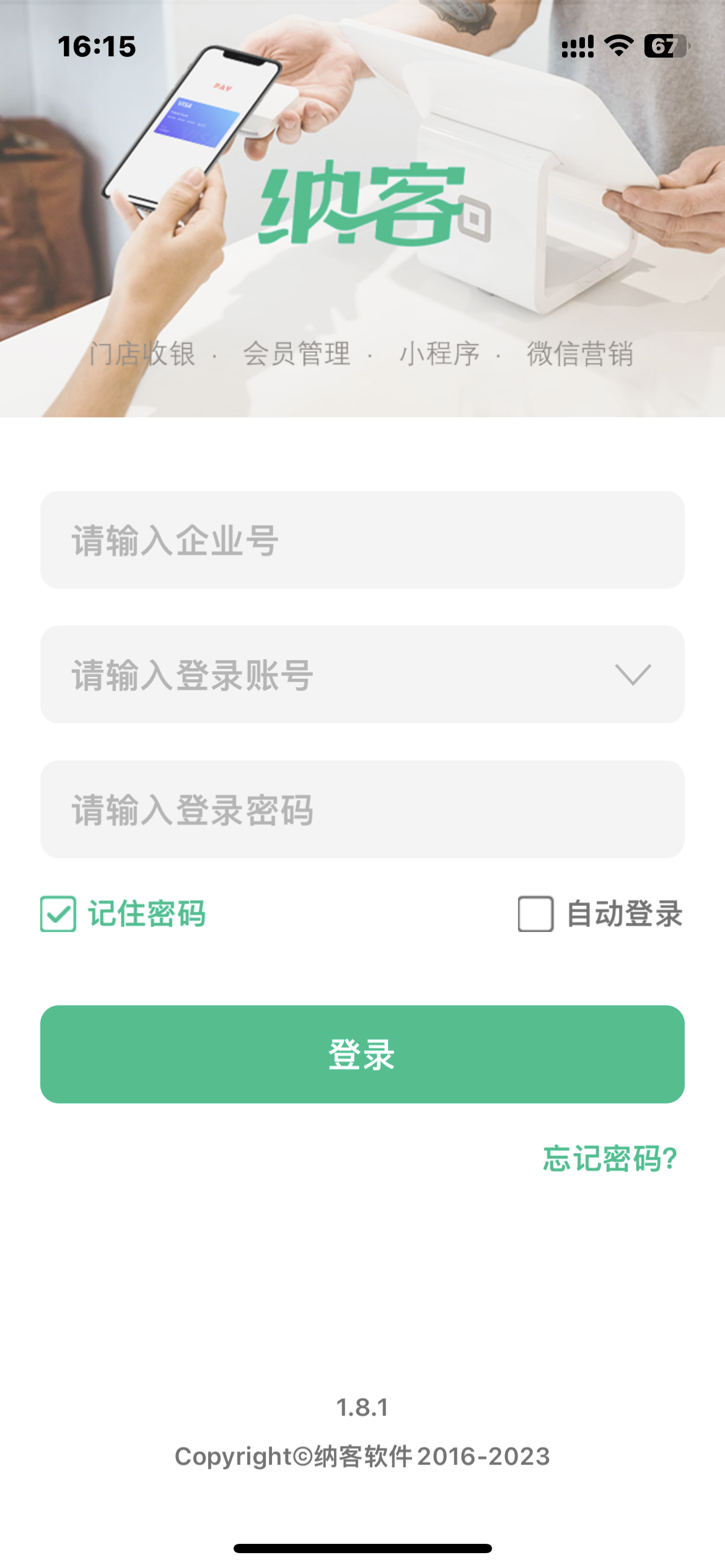Enable the 自动登录 checkbox
This screenshot has height=1568, width=725.
pyautogui.click(x=536, y=914)
